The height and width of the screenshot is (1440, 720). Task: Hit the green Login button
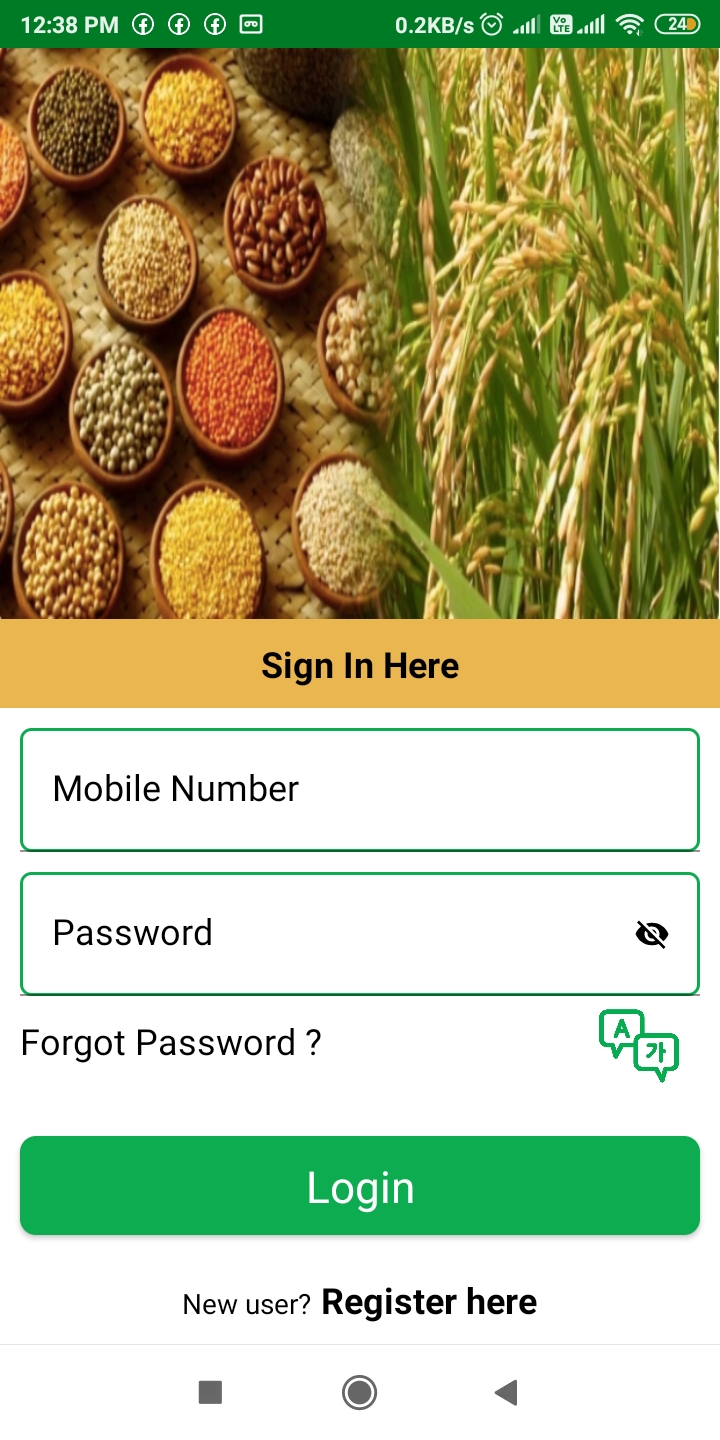click(360, 1186)
